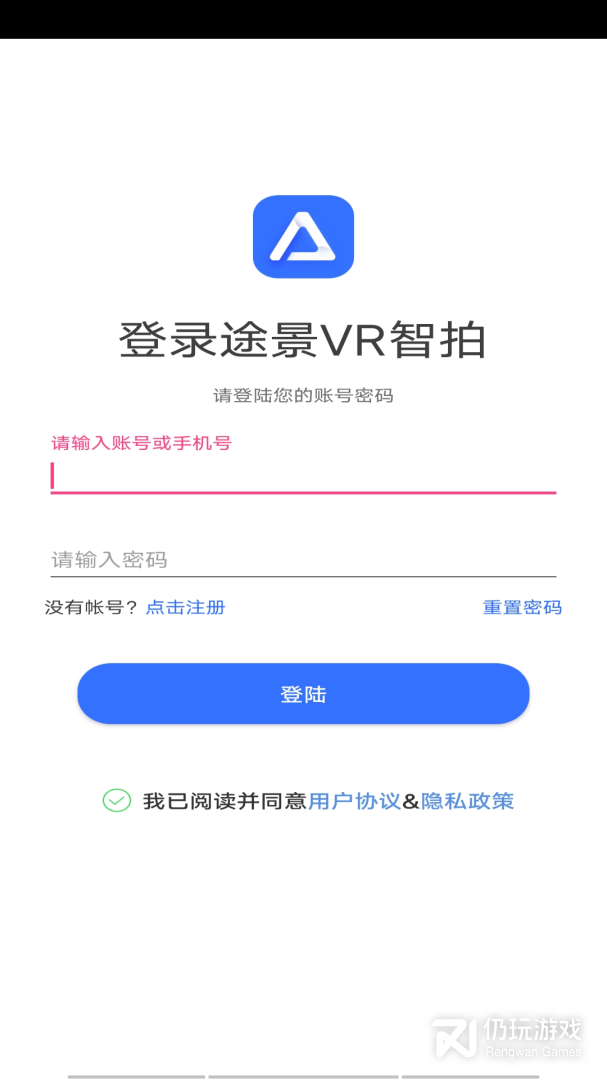Open the 用户协议 user agreement

[x=354, y=801]
